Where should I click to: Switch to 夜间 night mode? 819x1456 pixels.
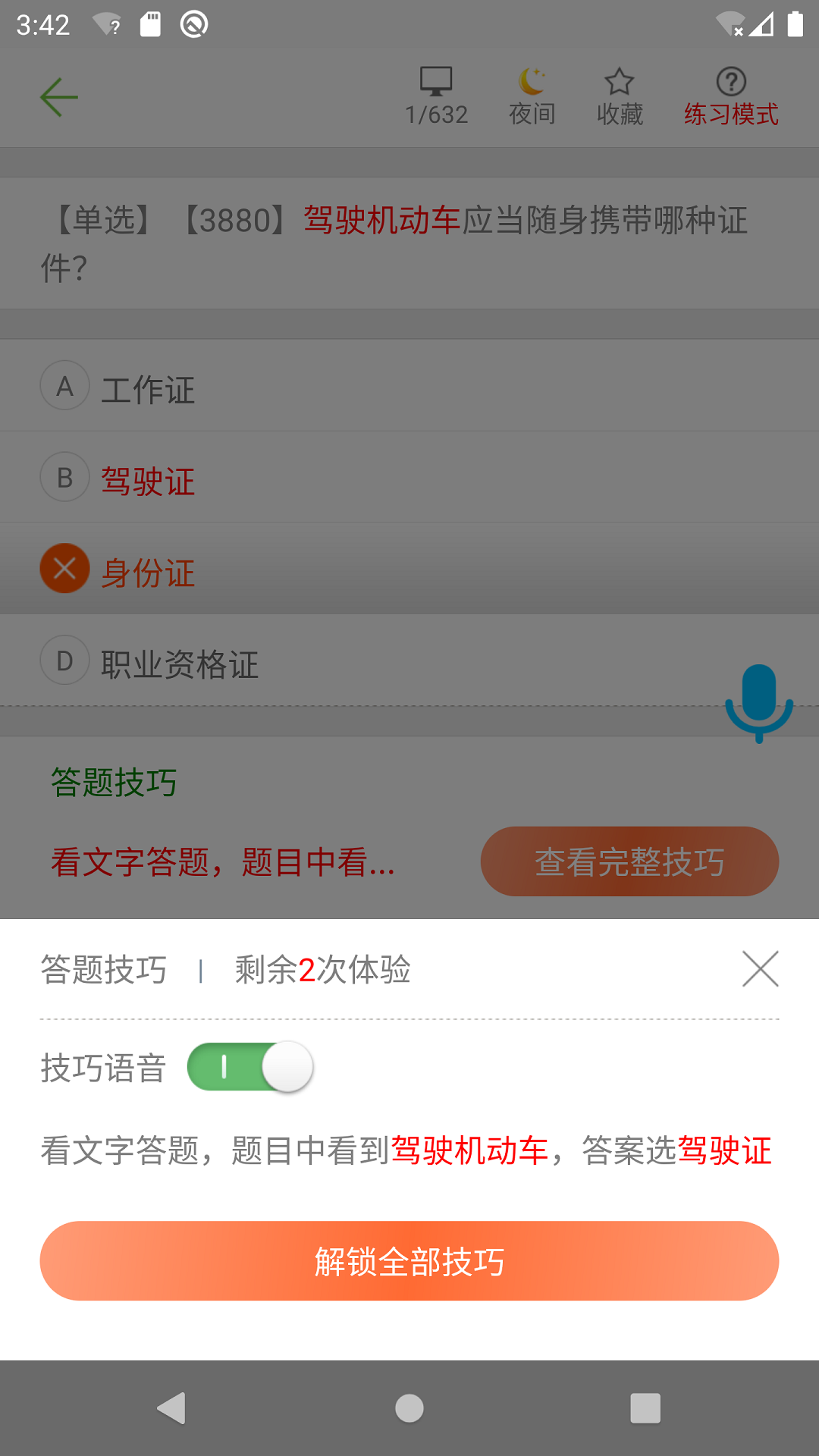(532, 97)
